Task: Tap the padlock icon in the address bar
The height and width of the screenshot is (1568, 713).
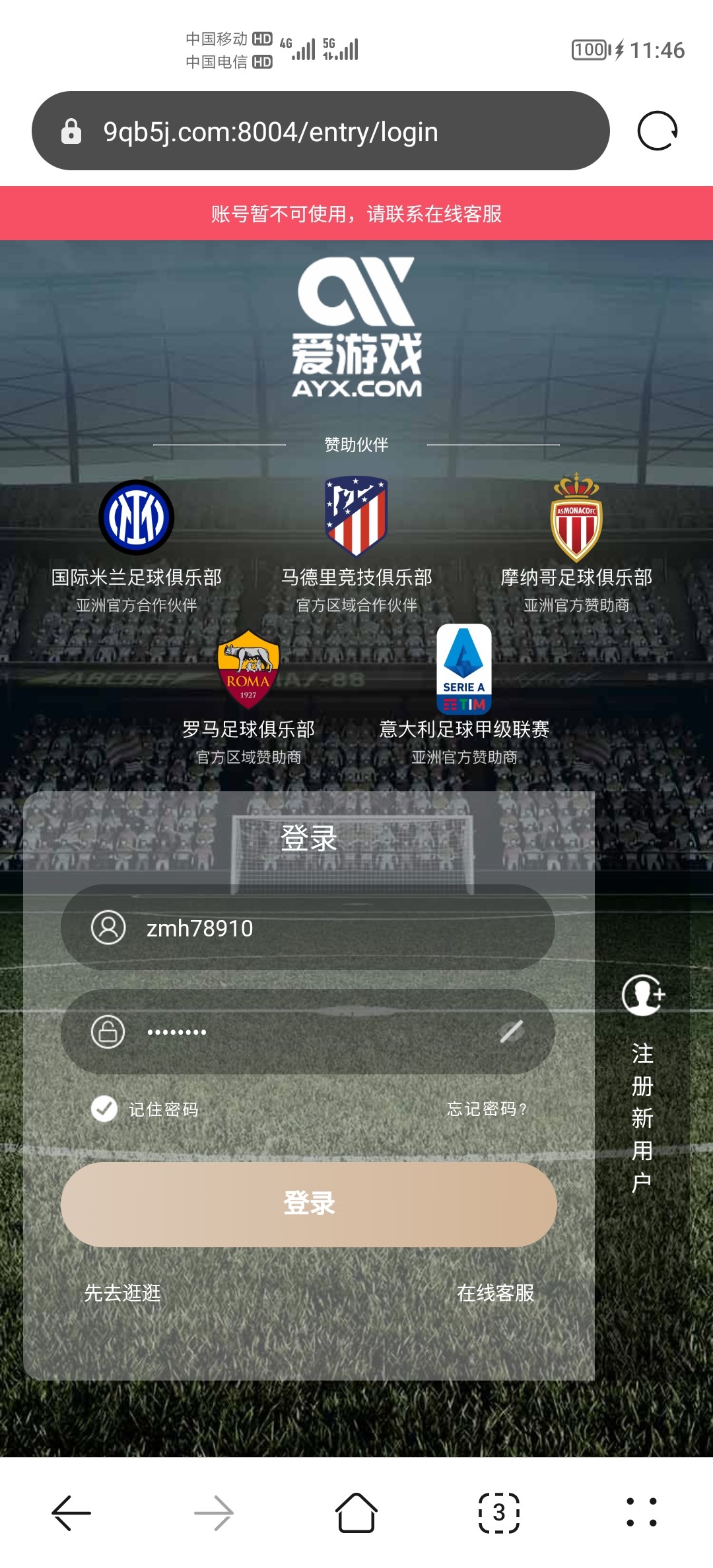Action: click(x=71, y=131)
